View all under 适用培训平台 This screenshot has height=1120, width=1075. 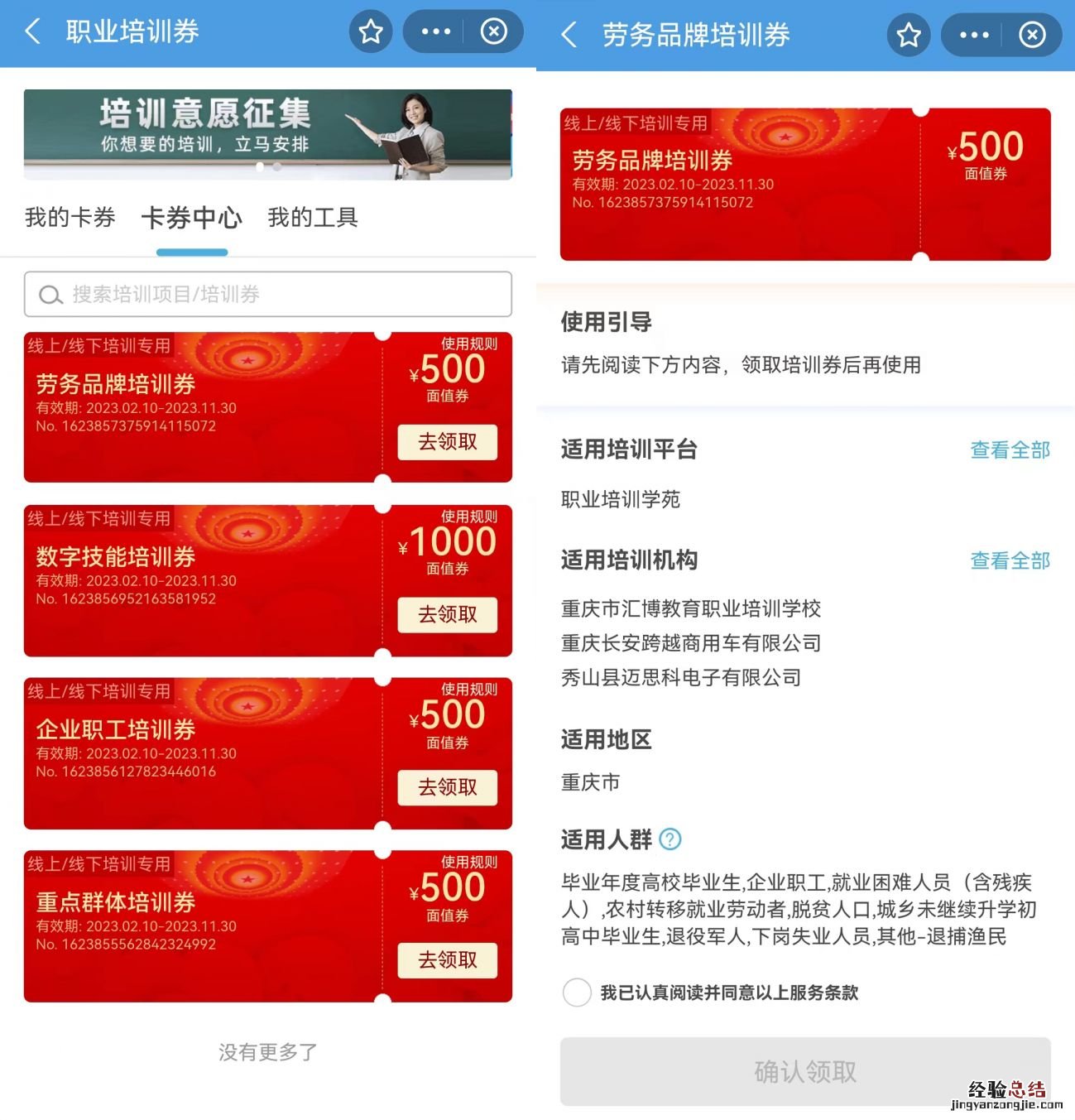pos(1010,450)
